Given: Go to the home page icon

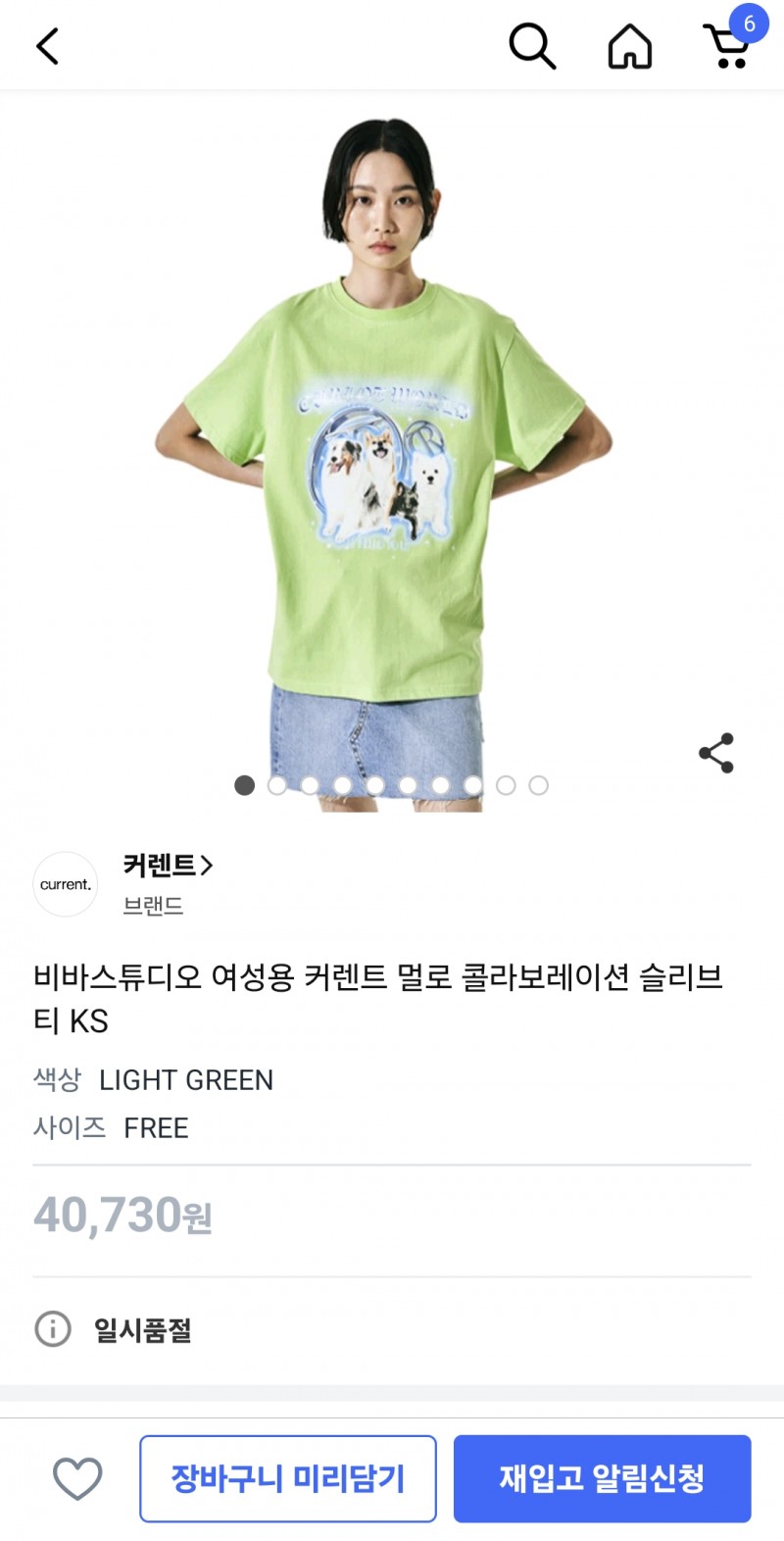Looking at the screenshot, I should (x=630, y=46).
